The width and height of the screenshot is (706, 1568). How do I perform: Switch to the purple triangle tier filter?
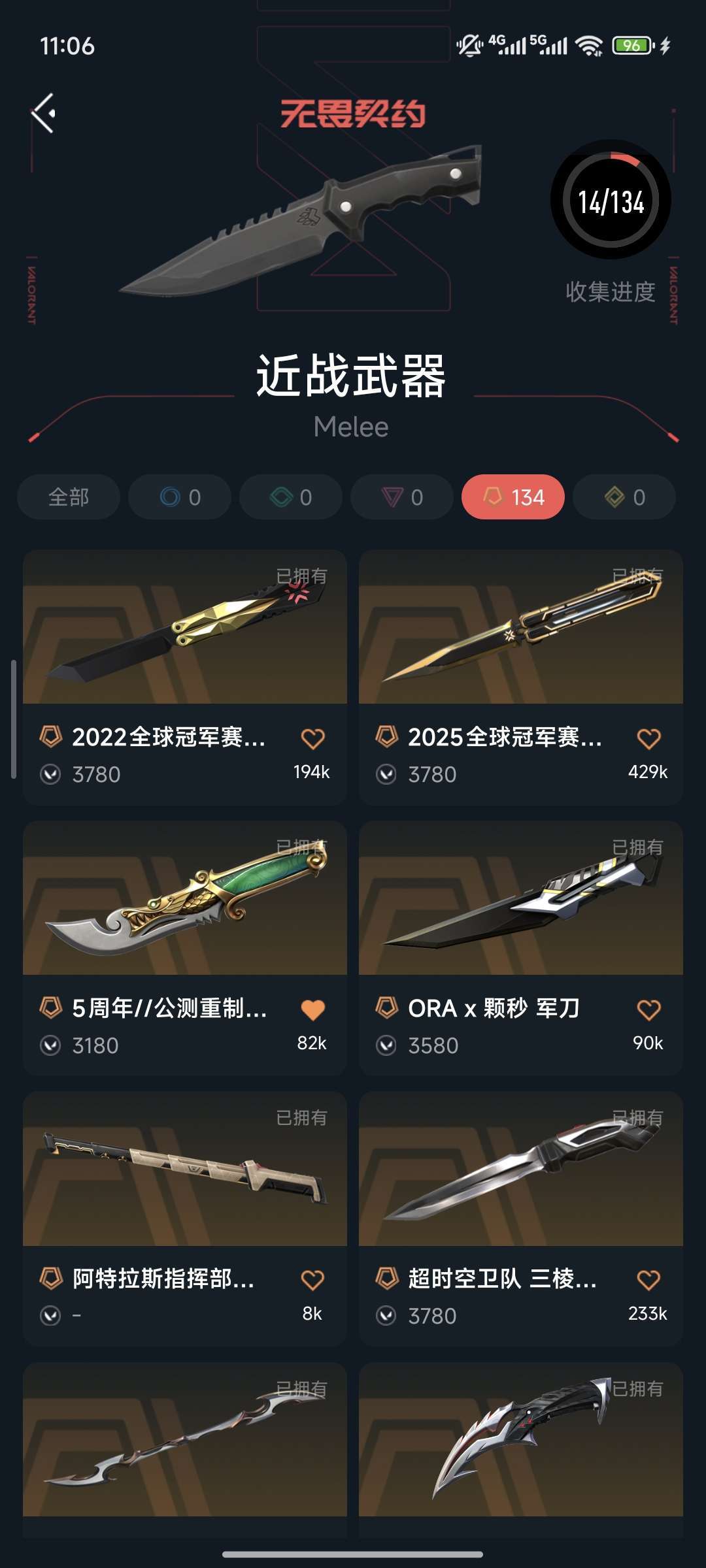click(x=402, y=497)
